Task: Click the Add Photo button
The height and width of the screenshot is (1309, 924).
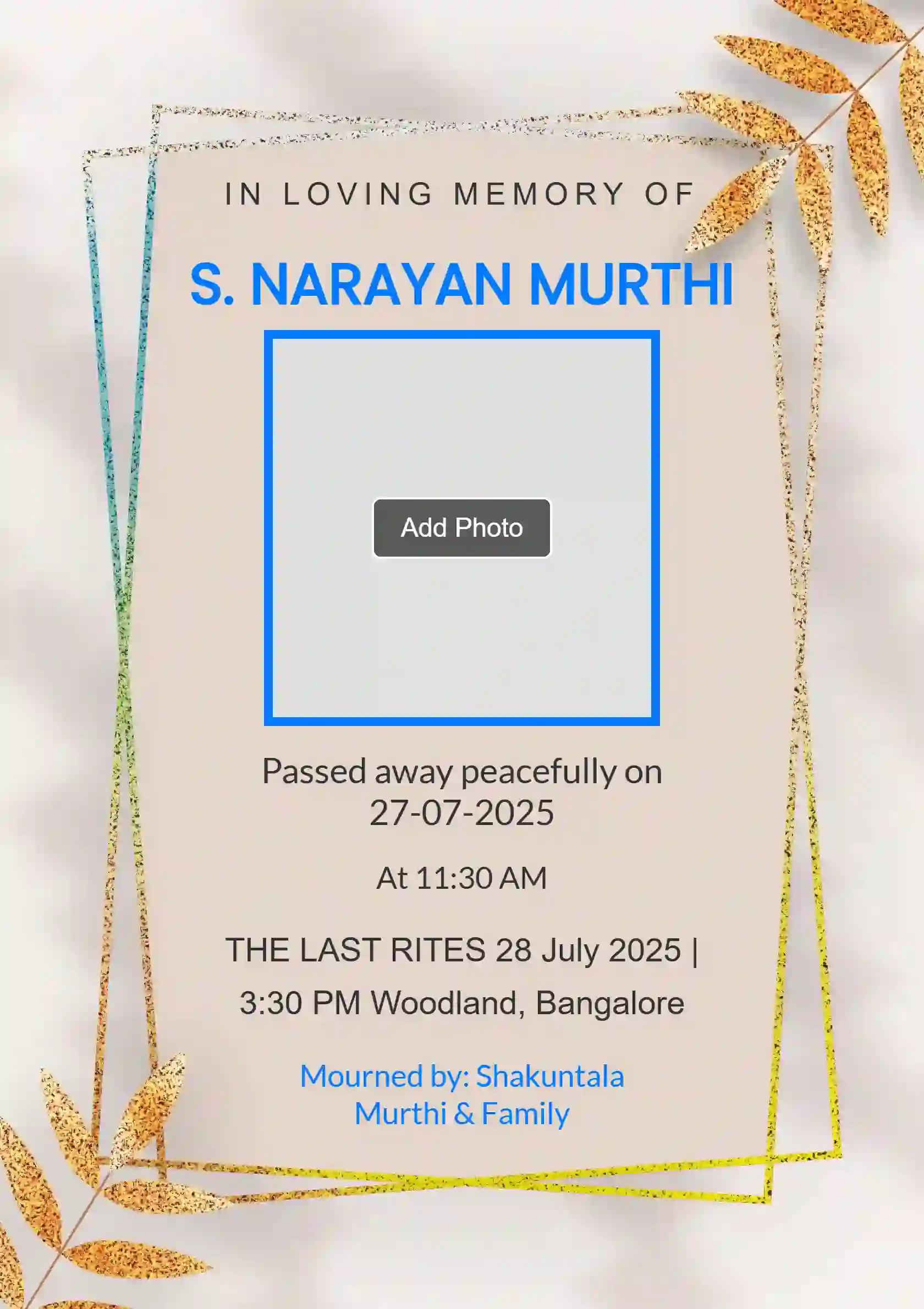Action: (x=461, y=529)
